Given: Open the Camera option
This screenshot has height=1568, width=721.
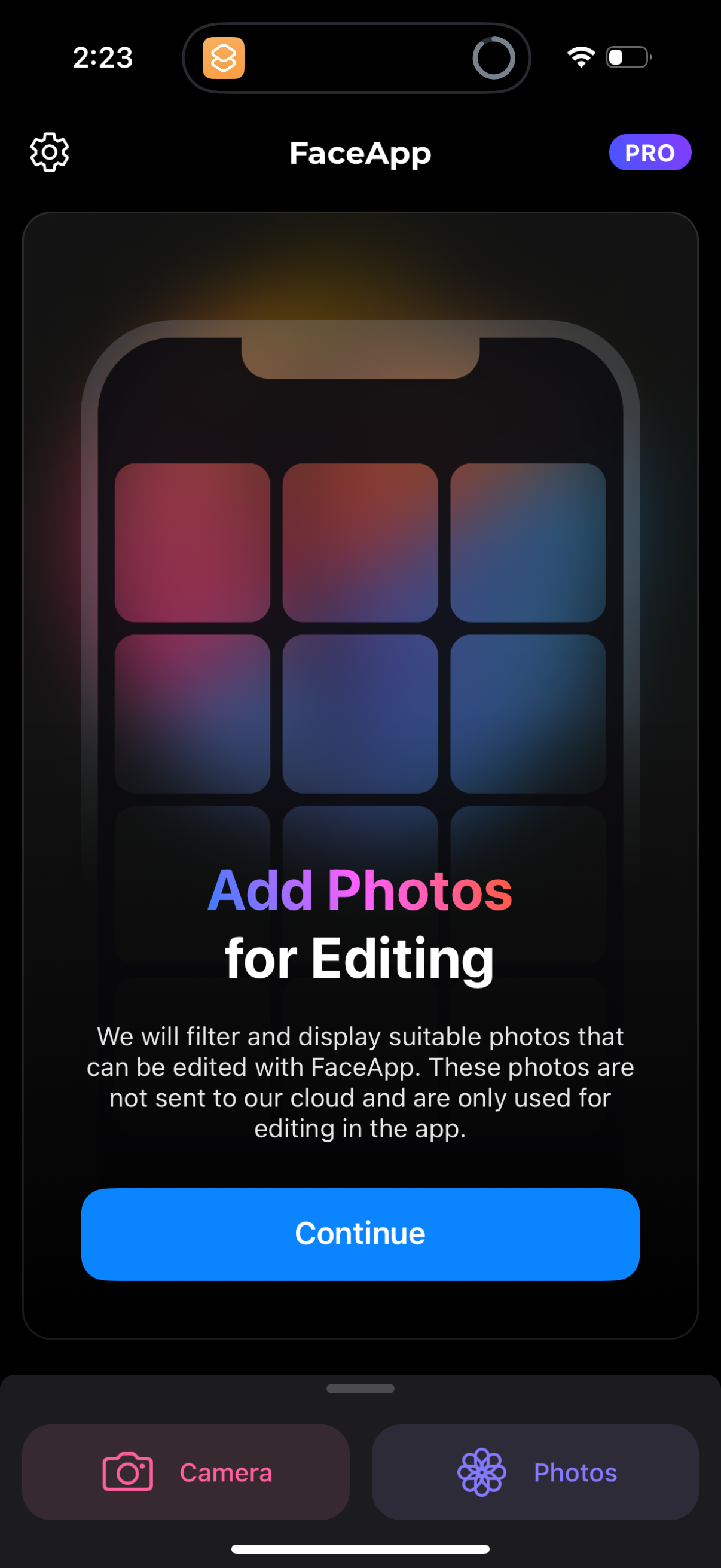Looking at the screenshot, I should click(186, 1472).
